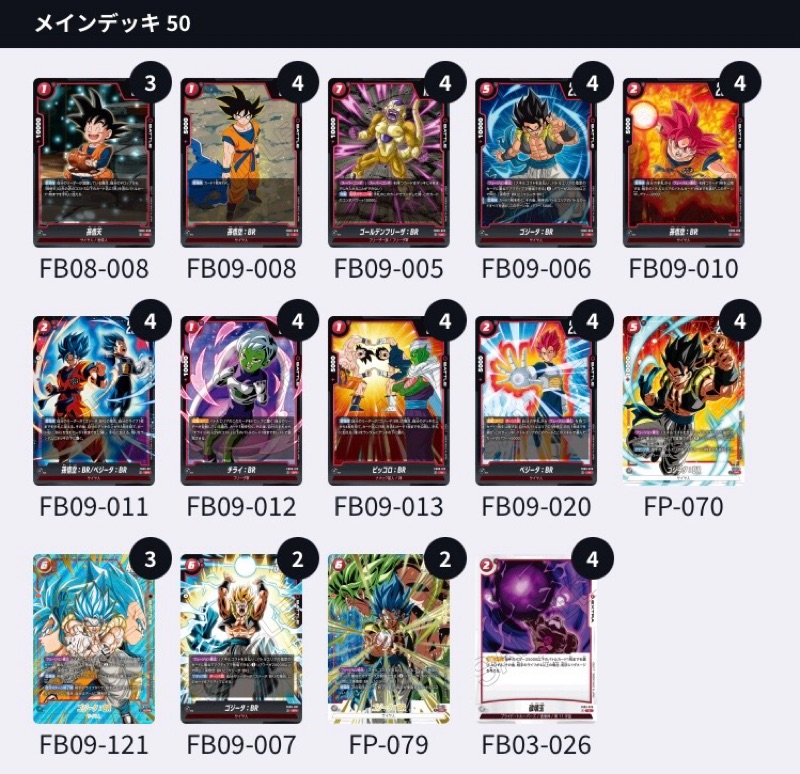Image resolution: width=800 pixels, height=774 pixels.
Task: Open promo card FP-079 details
Action: [389, 639]
